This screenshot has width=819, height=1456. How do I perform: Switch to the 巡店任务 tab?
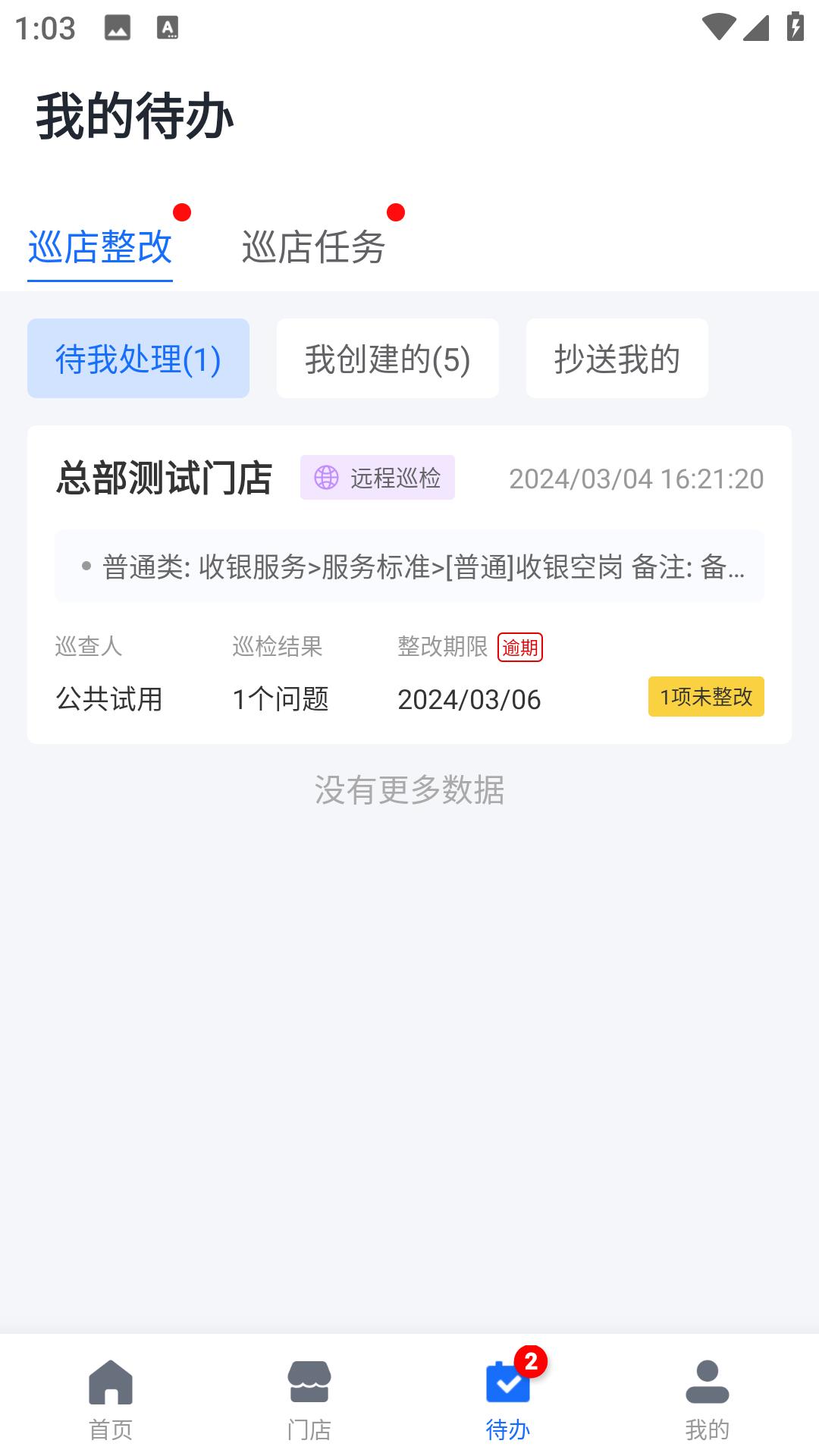pos(314,248)
